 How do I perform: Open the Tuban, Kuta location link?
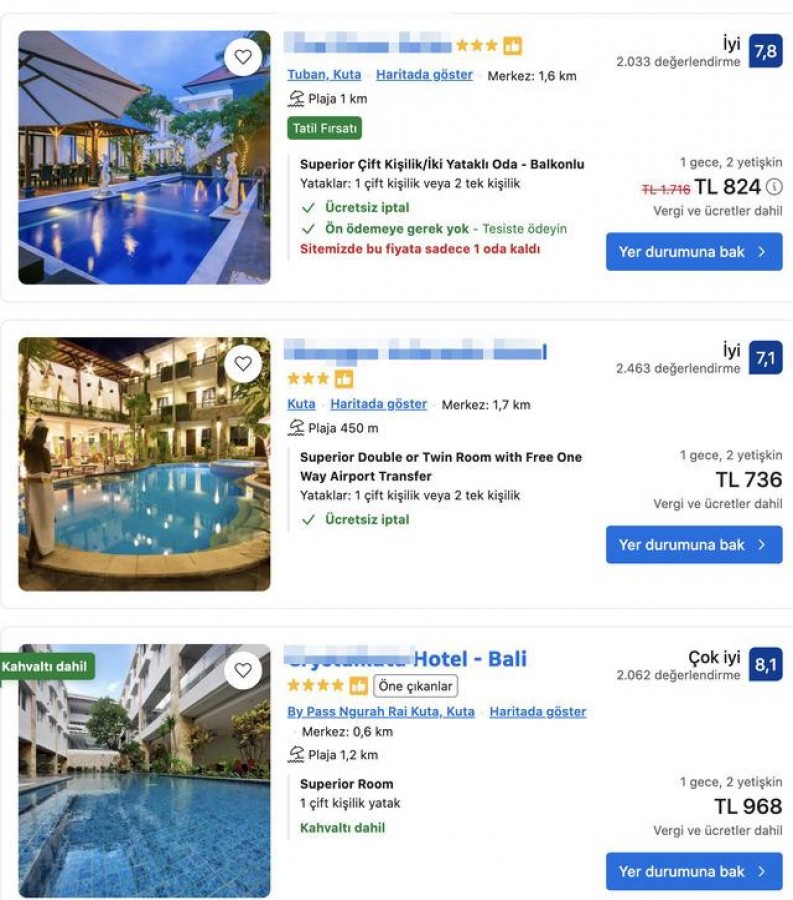[x=324, y=75]
